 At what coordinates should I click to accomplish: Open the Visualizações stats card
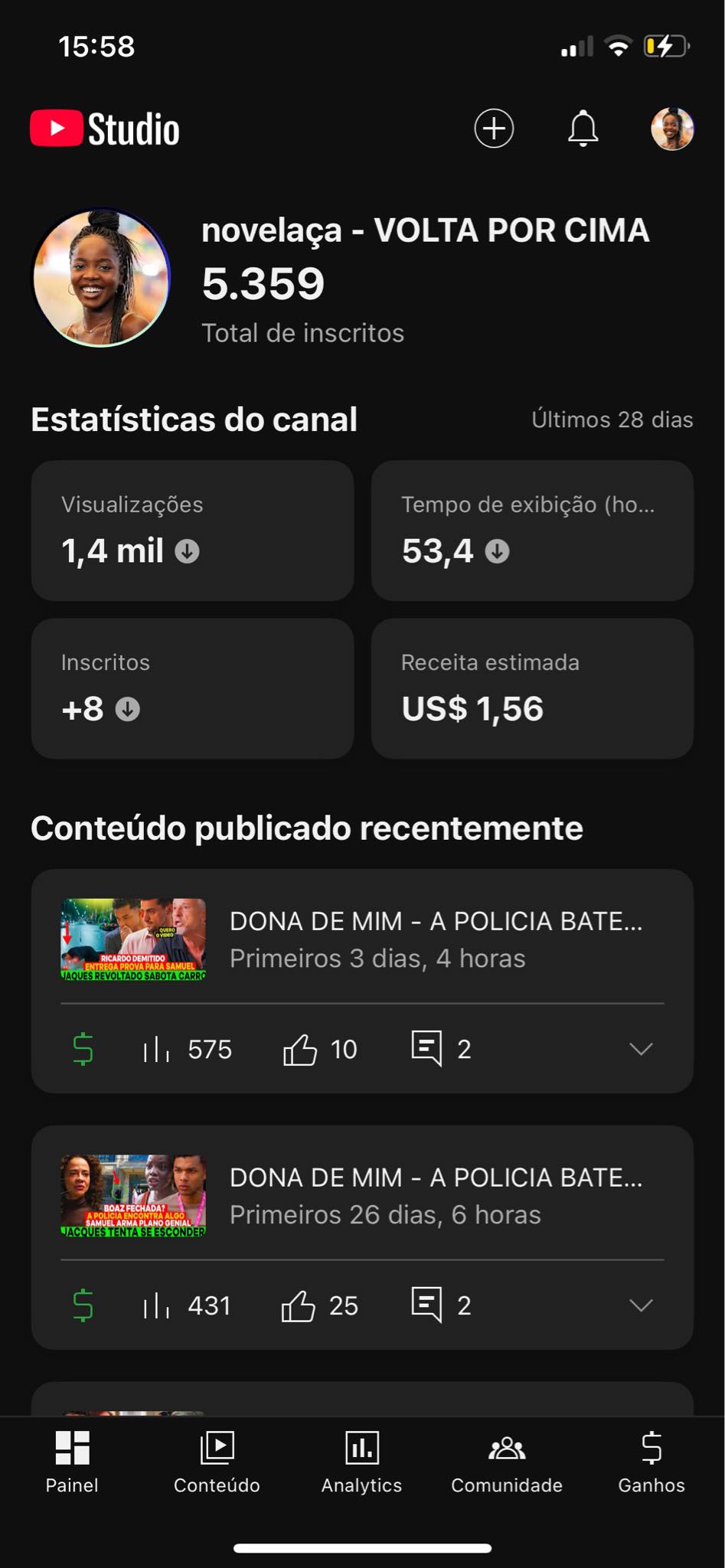192,531
